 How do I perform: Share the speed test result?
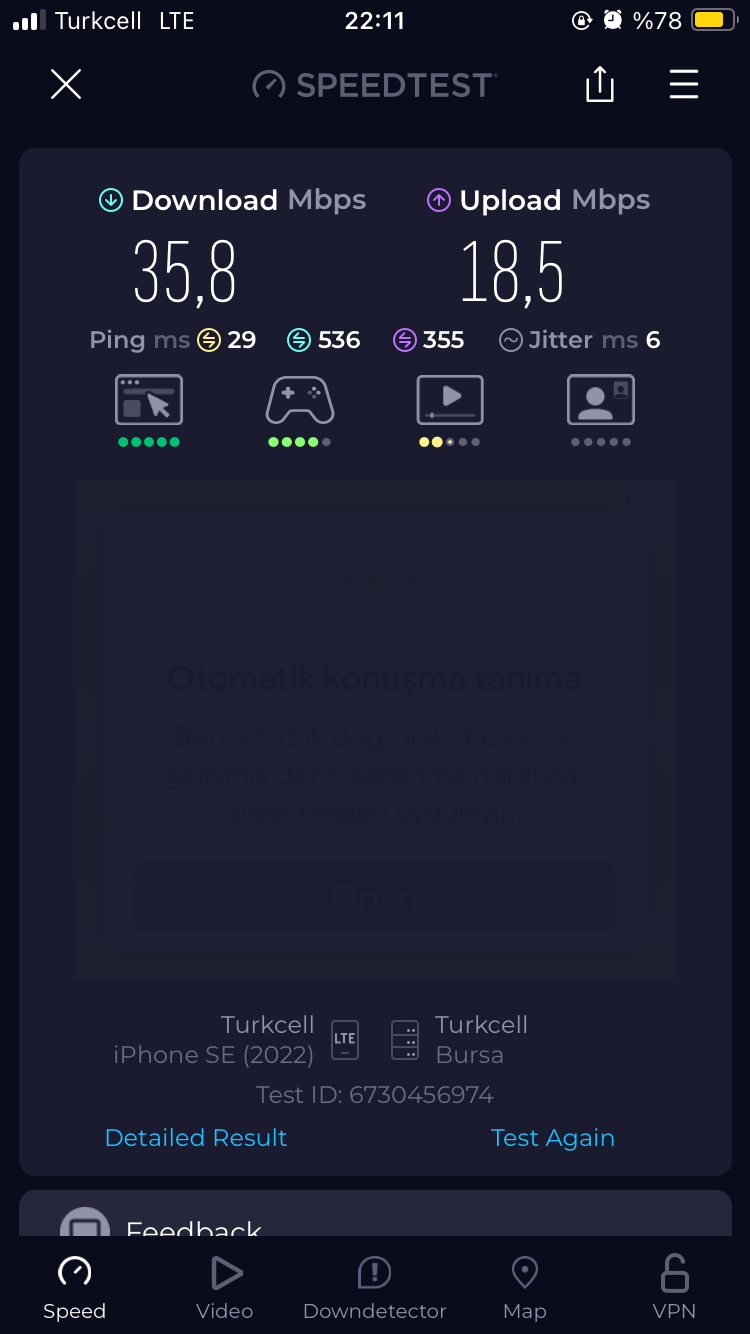(599, 85)
